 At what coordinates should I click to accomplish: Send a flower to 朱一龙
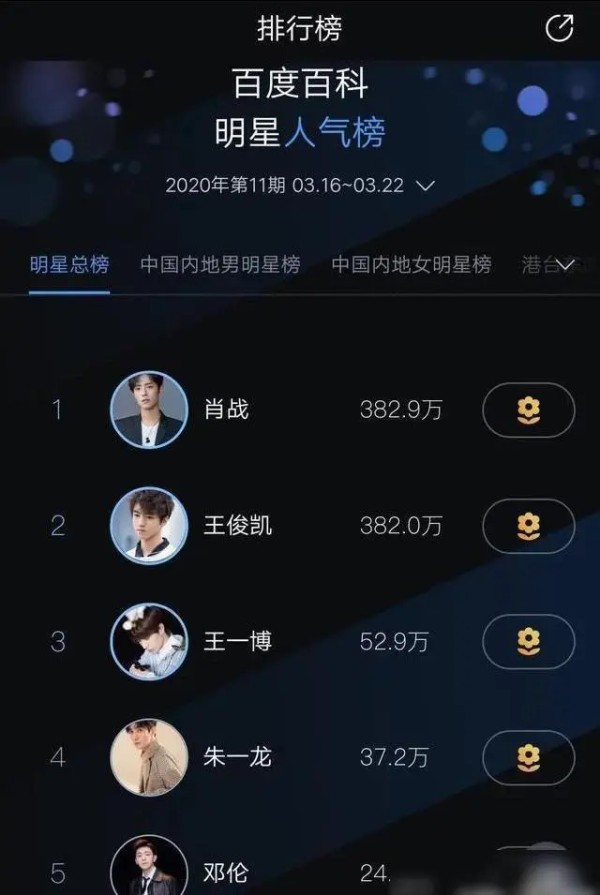[528, 758]
